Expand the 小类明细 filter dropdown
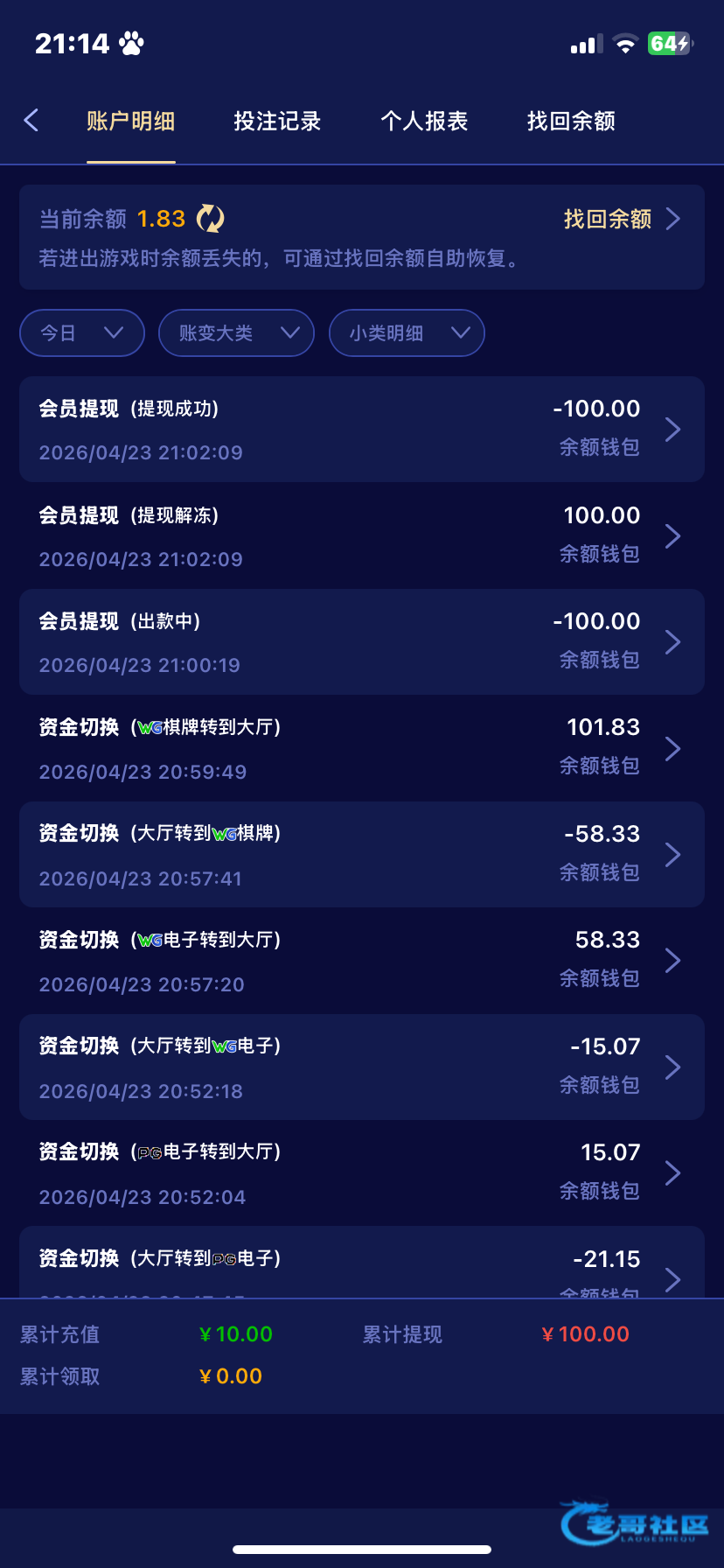 (407, 333)
